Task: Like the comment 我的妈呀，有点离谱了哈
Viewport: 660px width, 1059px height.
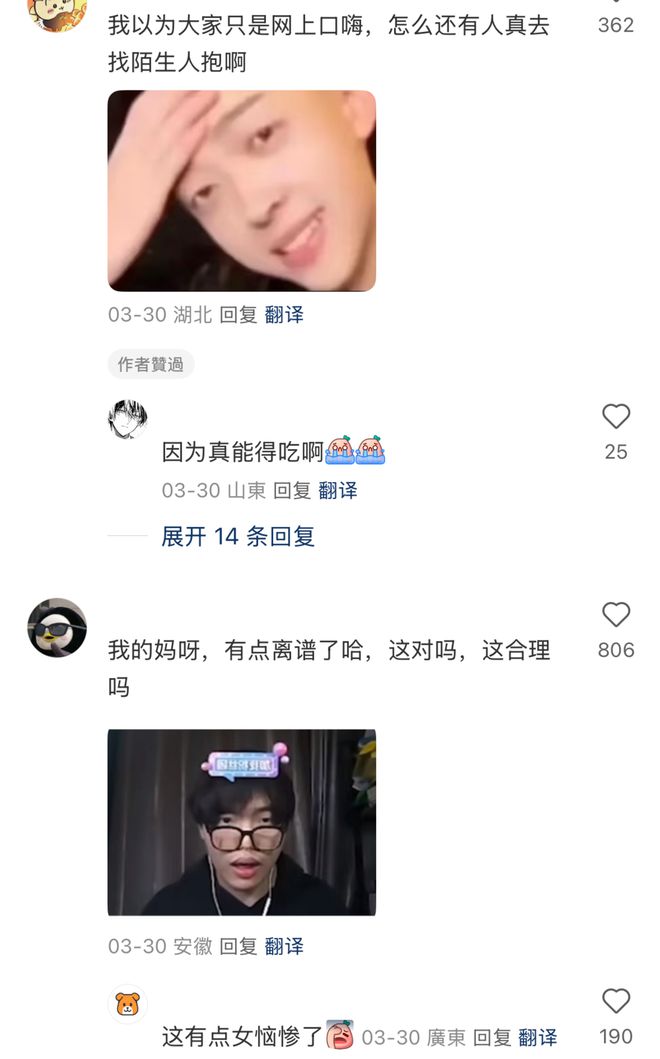Action: coord(616,614)
